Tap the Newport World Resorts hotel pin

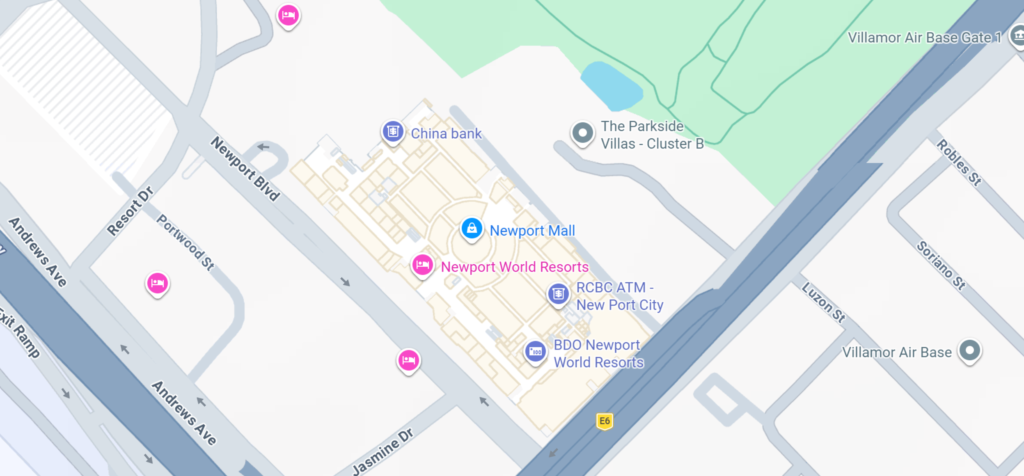pyautogui.click(x=423, y=266)
